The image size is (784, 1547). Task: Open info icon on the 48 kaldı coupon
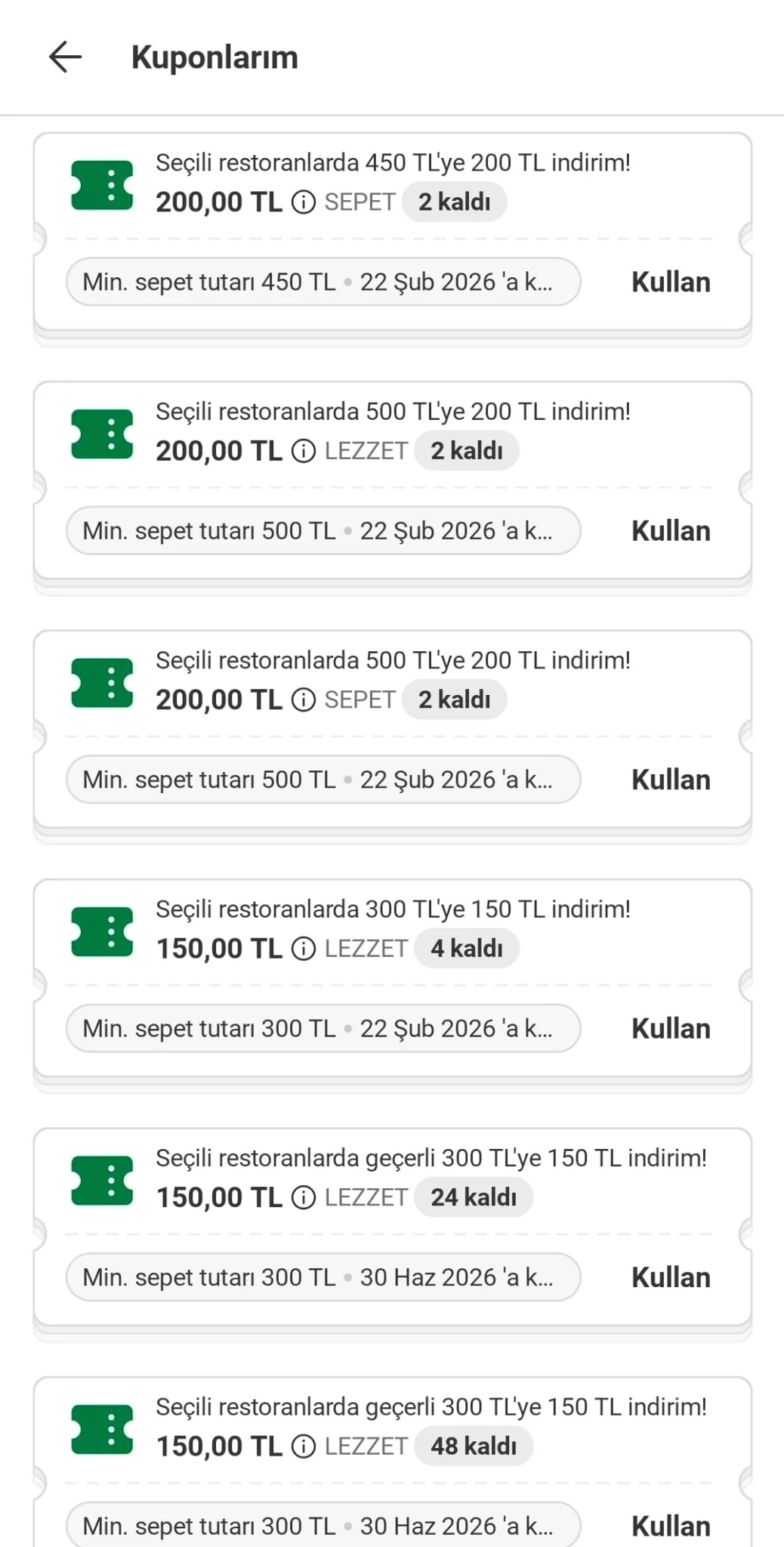304,1447
